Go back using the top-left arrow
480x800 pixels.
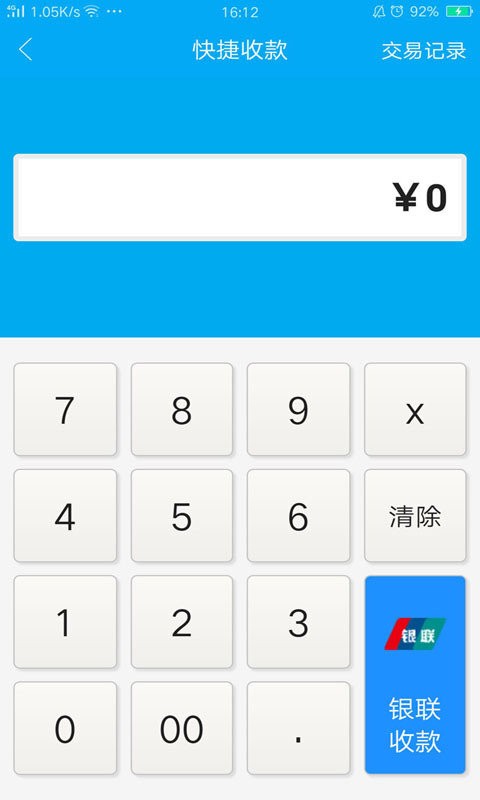pyautogui.click(x=26, y=49)
